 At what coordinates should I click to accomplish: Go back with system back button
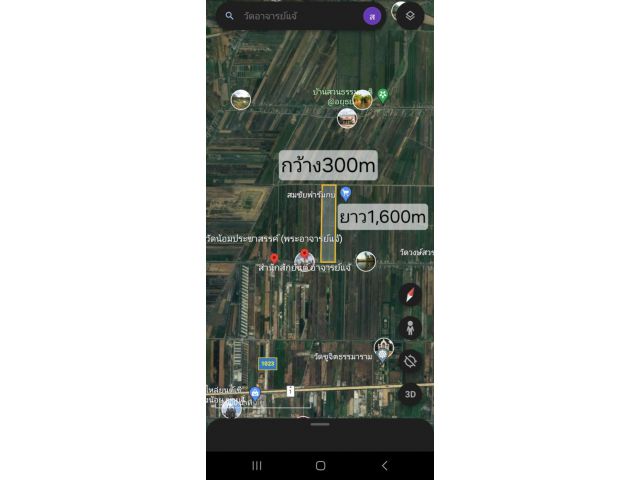click(385, 465)
